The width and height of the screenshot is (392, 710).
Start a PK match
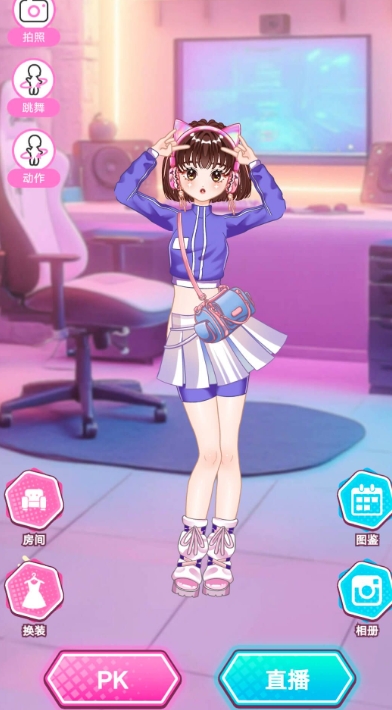113,679
